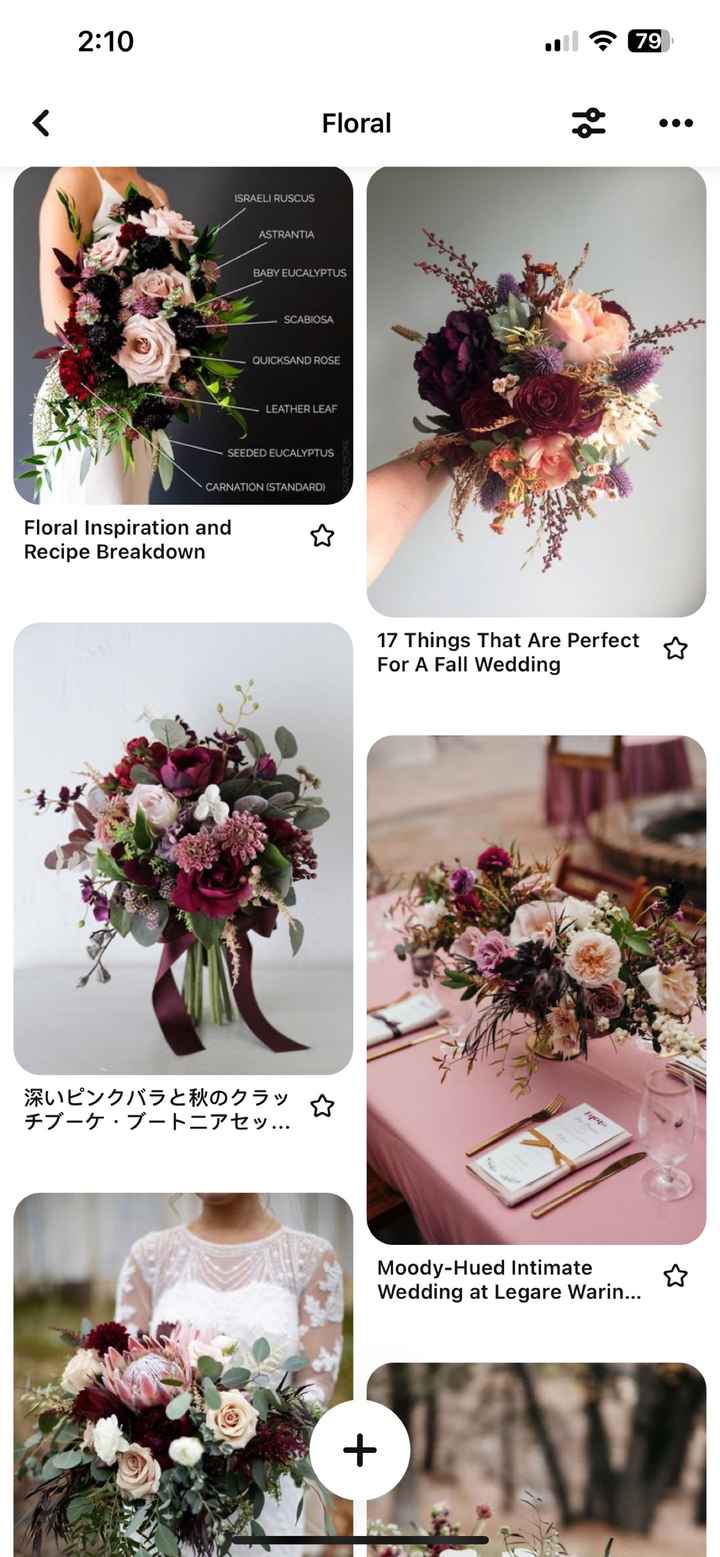Open the three-dot overflow menu
This screenshot has width=720, height=1557.
pos(676,123)
